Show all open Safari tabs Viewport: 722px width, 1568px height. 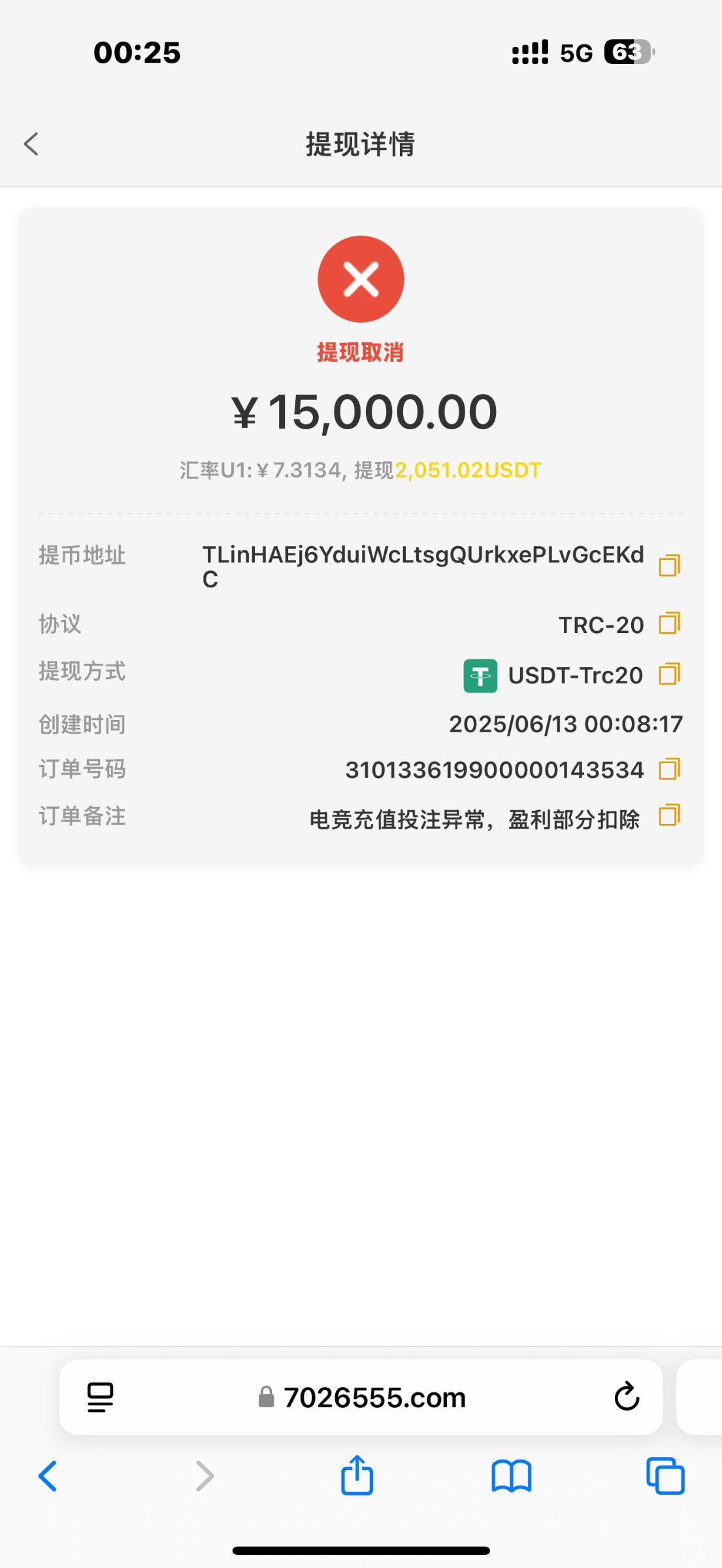665,1476
